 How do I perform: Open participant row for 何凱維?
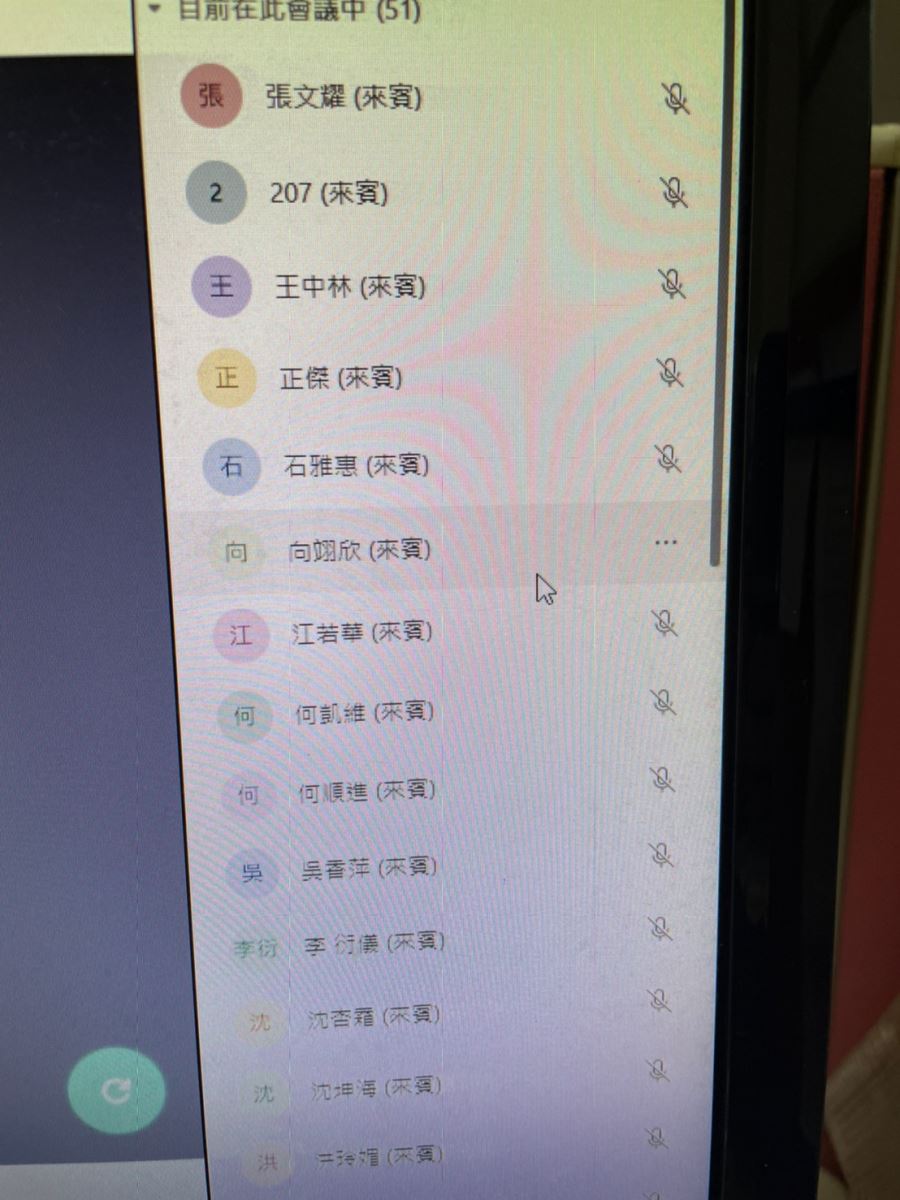click(x=365, y=713)
